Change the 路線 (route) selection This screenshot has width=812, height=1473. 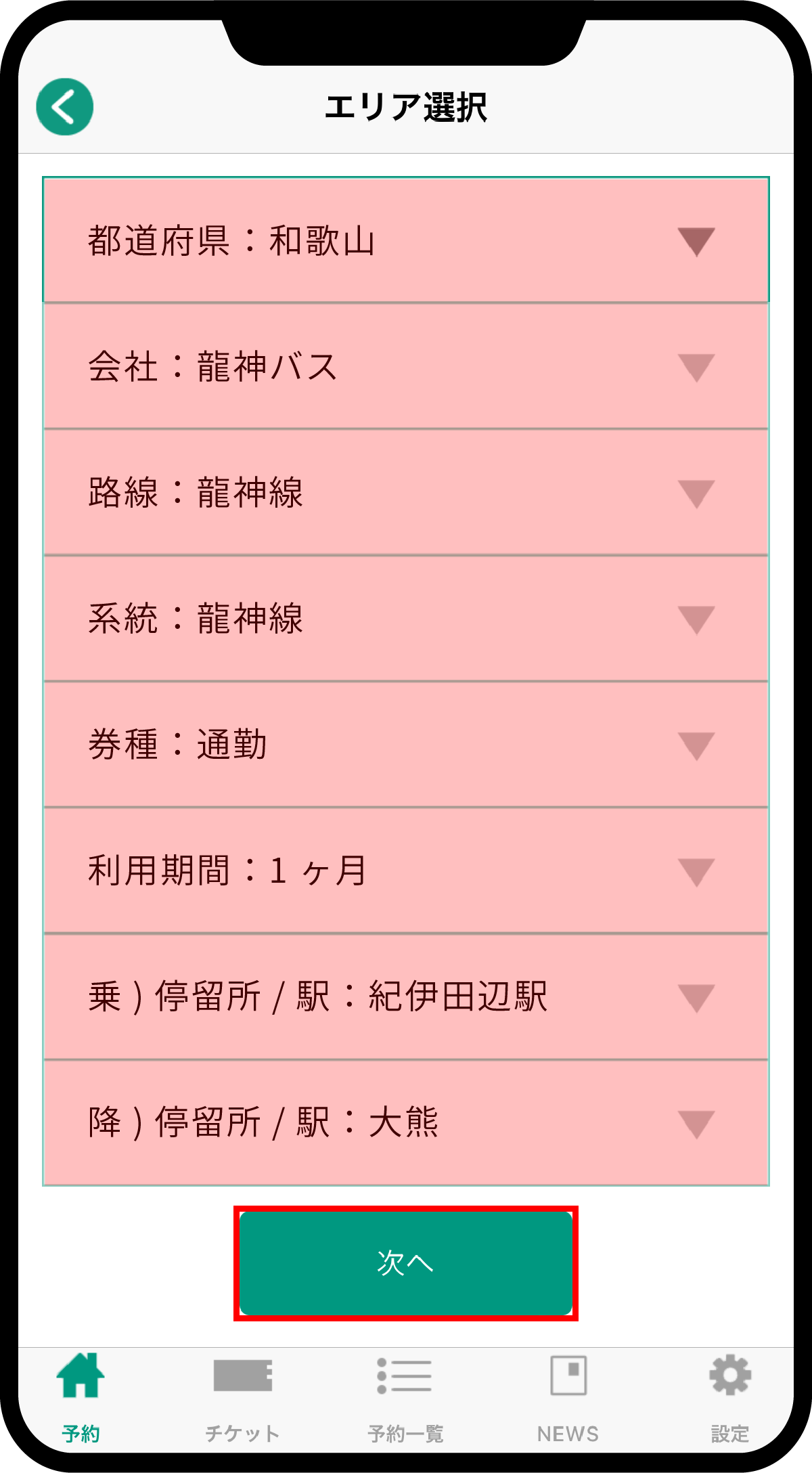pos(406,492)
